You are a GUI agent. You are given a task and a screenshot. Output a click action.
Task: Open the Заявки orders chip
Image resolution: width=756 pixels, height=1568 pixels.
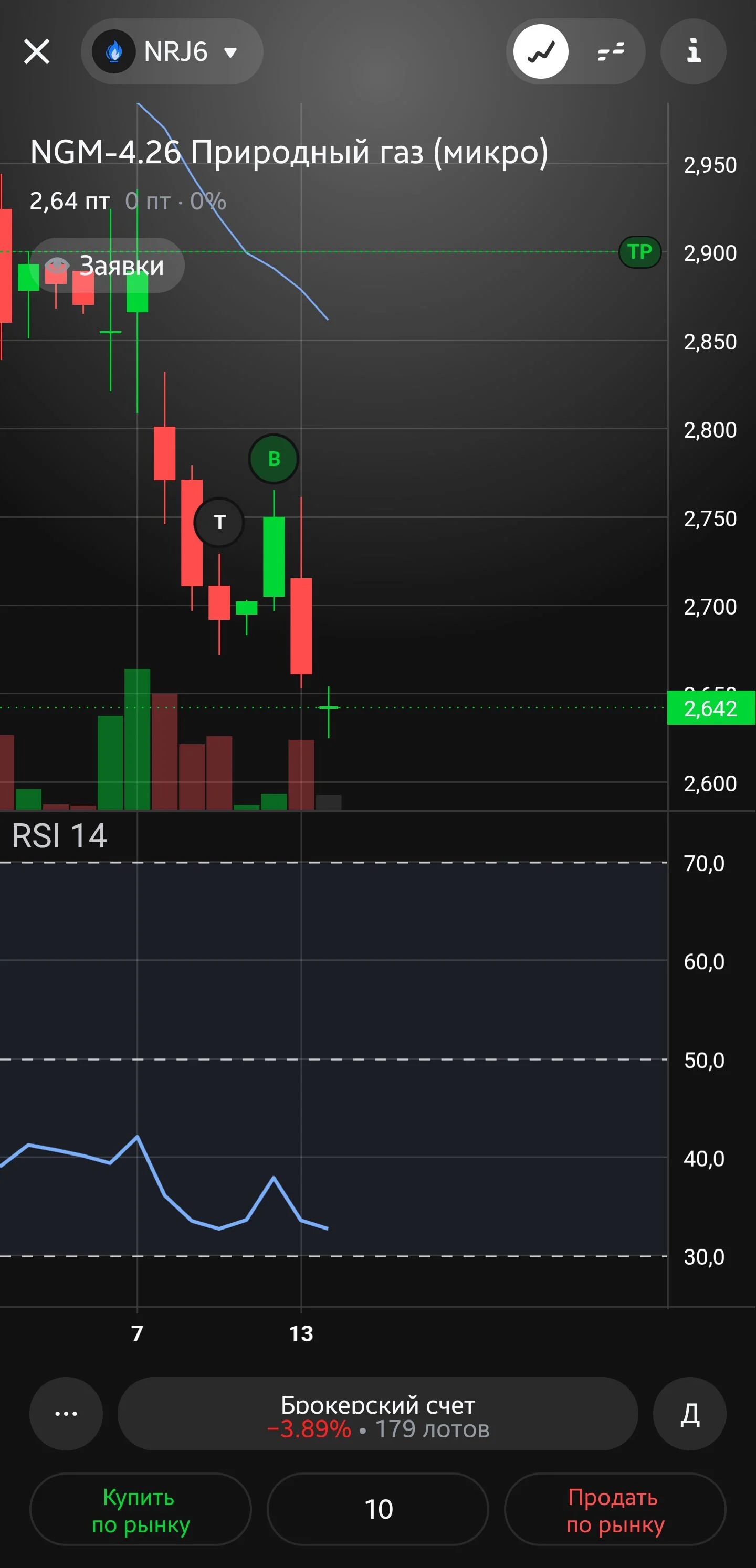(x=107, y=266)
